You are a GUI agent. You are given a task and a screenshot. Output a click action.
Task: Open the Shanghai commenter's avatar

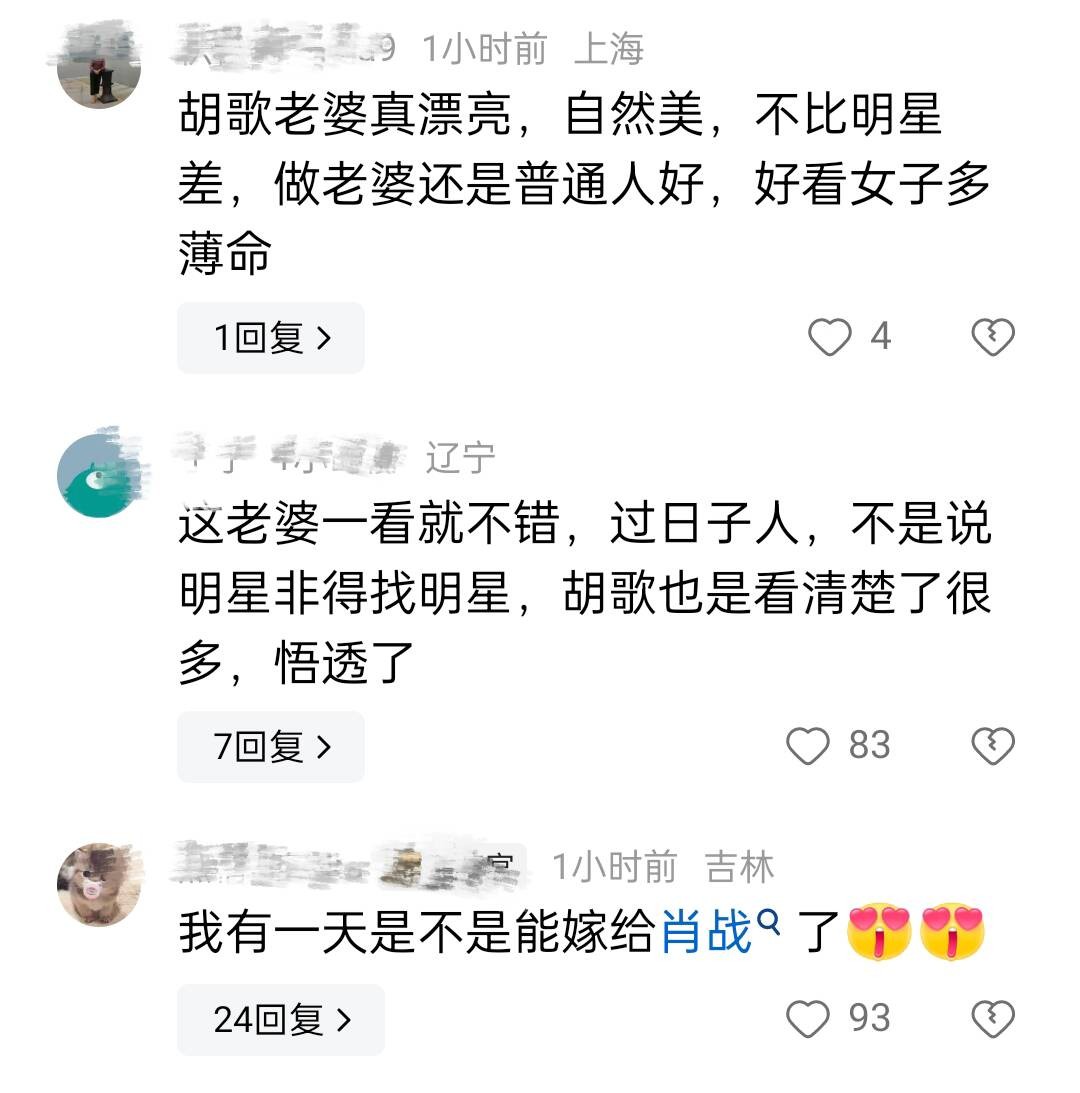point(98,66)
